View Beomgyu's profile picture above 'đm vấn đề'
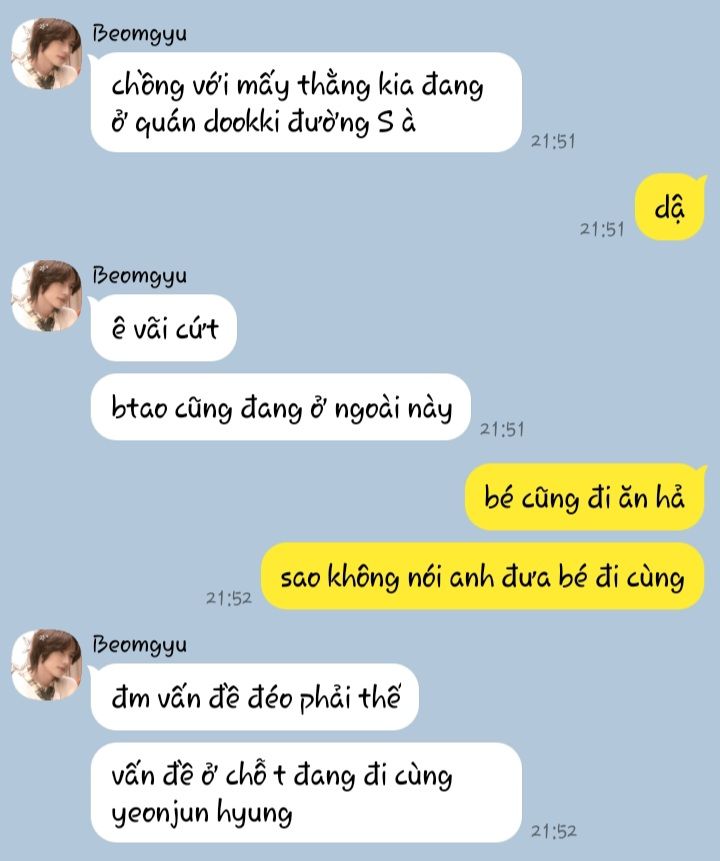This screenshot has width=720, height=861. 46,665
